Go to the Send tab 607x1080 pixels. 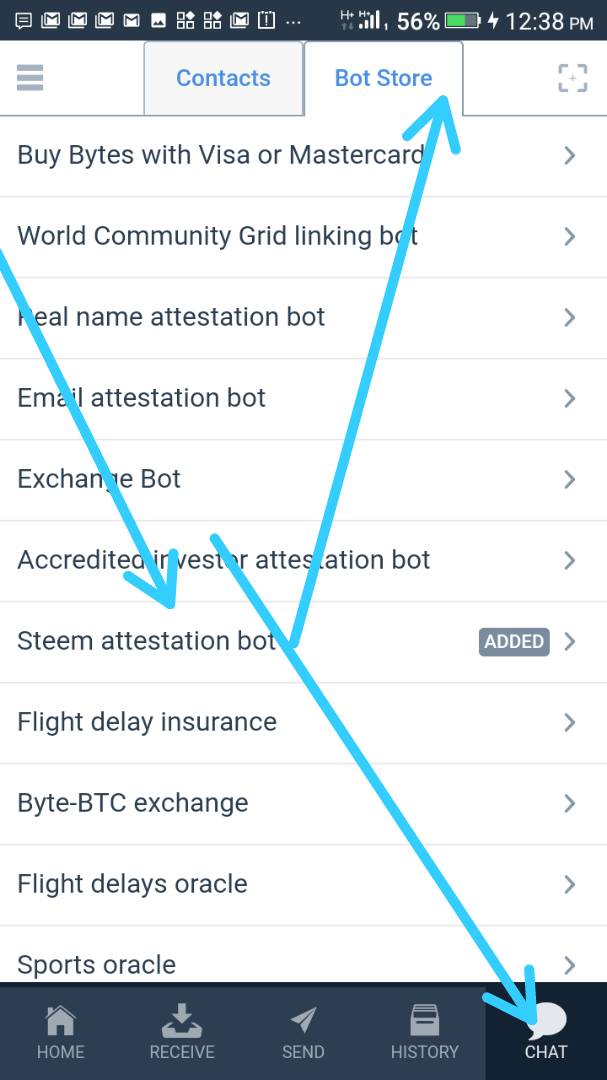(x=303, y=1032)
